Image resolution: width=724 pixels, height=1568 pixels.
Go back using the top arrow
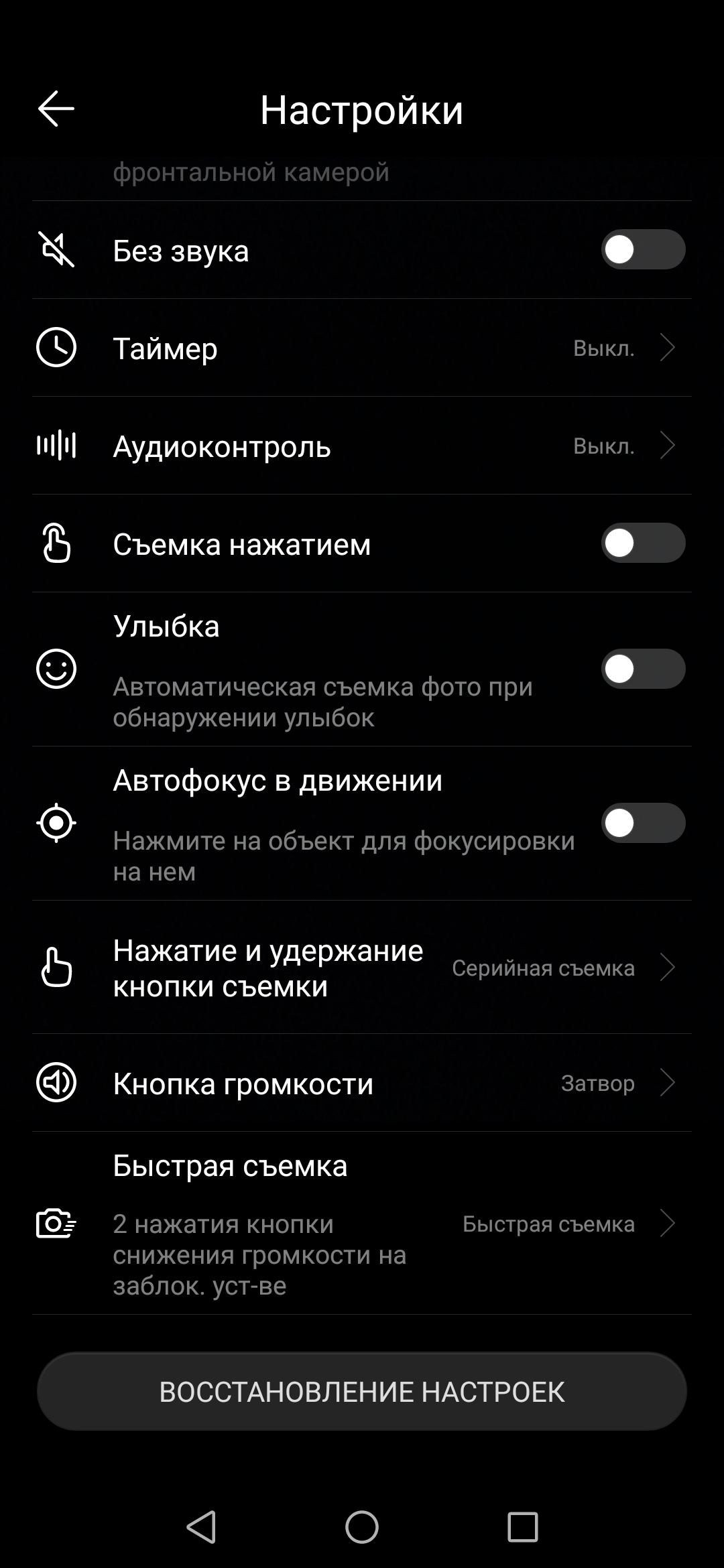[x=56, y=109]
